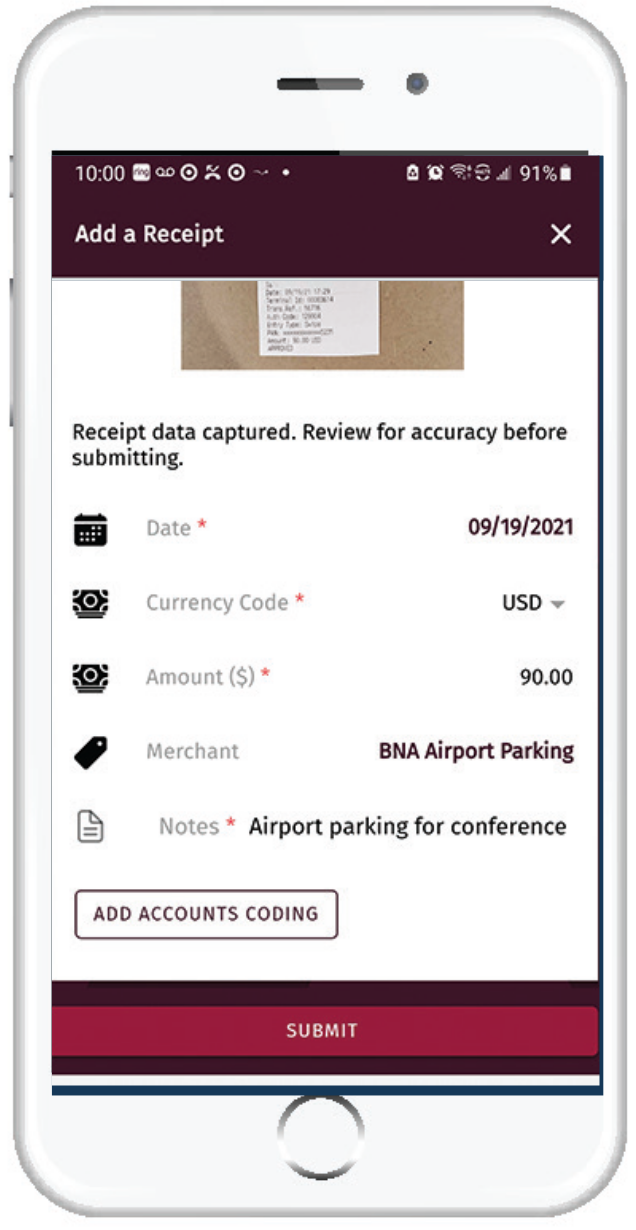Change the receipt date 09/19/2021
Viewport: 636px width, 1230px height.
coord(520,527)
